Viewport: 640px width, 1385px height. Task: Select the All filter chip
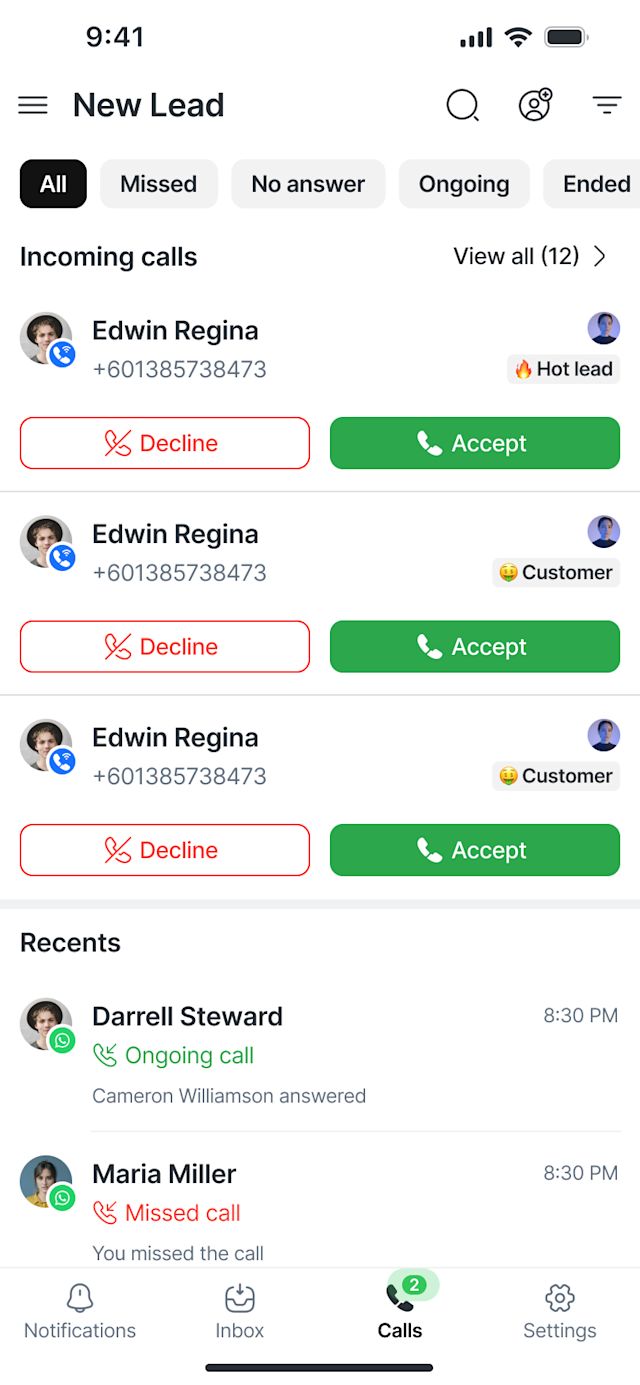pyautogui.click(x=53, y=184)
